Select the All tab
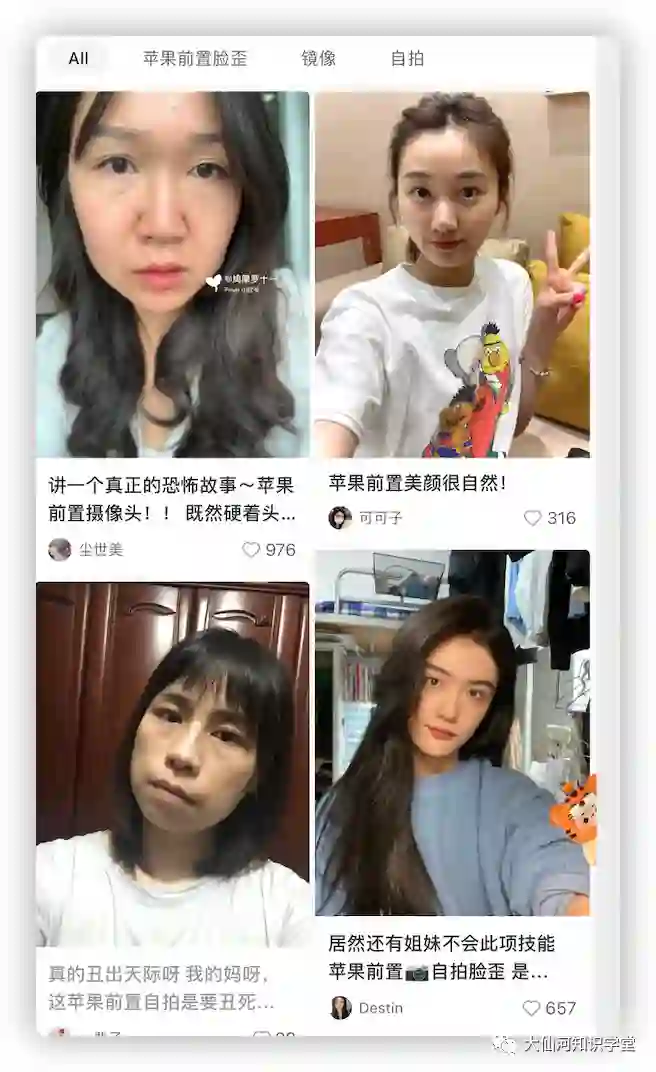The image size is (656, 1072). pos(79,59)
